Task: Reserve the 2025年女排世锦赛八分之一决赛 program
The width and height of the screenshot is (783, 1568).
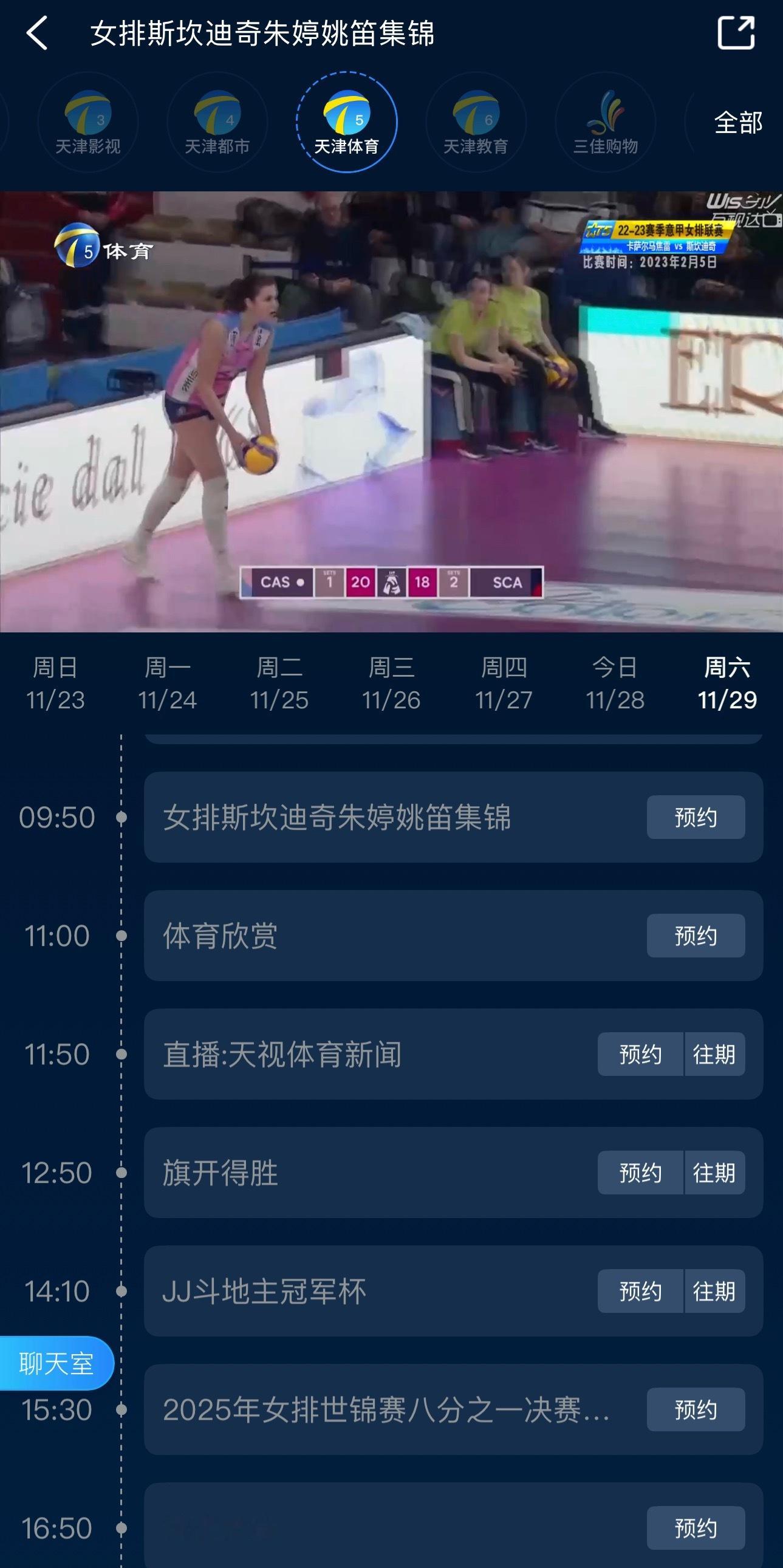Action: click(697, 1410)
